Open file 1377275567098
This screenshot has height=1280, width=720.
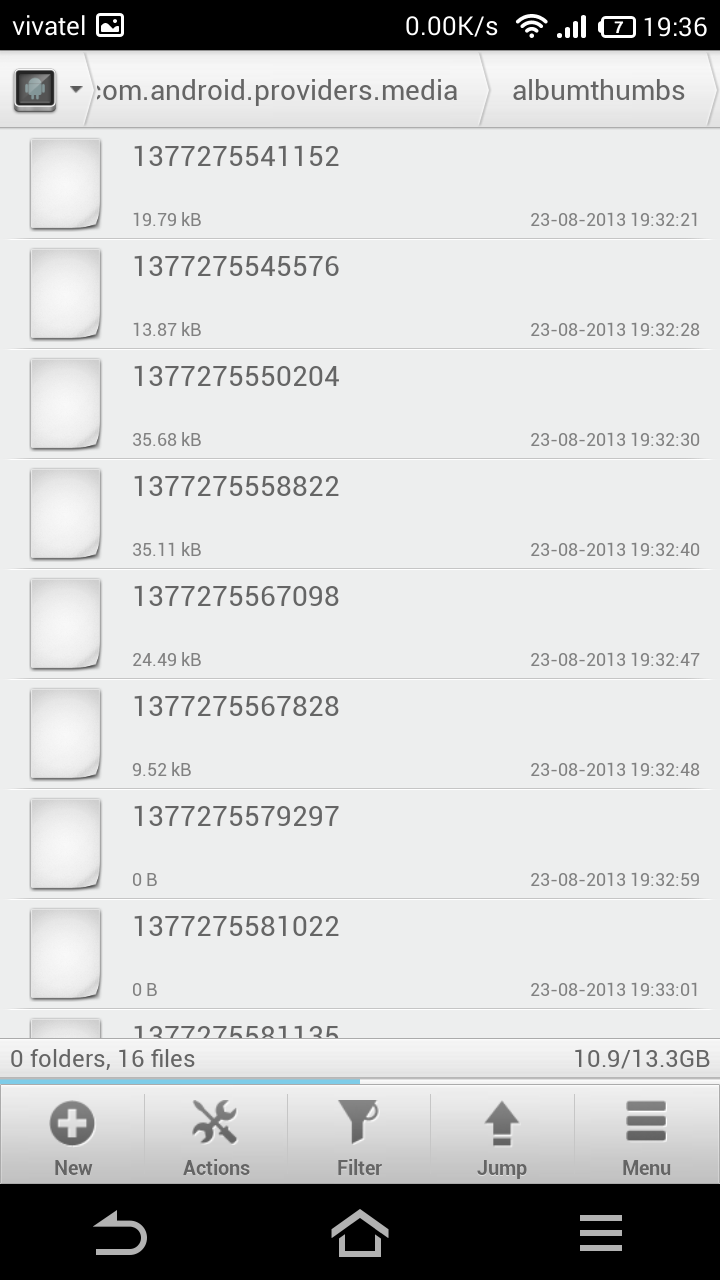point(360,624)
